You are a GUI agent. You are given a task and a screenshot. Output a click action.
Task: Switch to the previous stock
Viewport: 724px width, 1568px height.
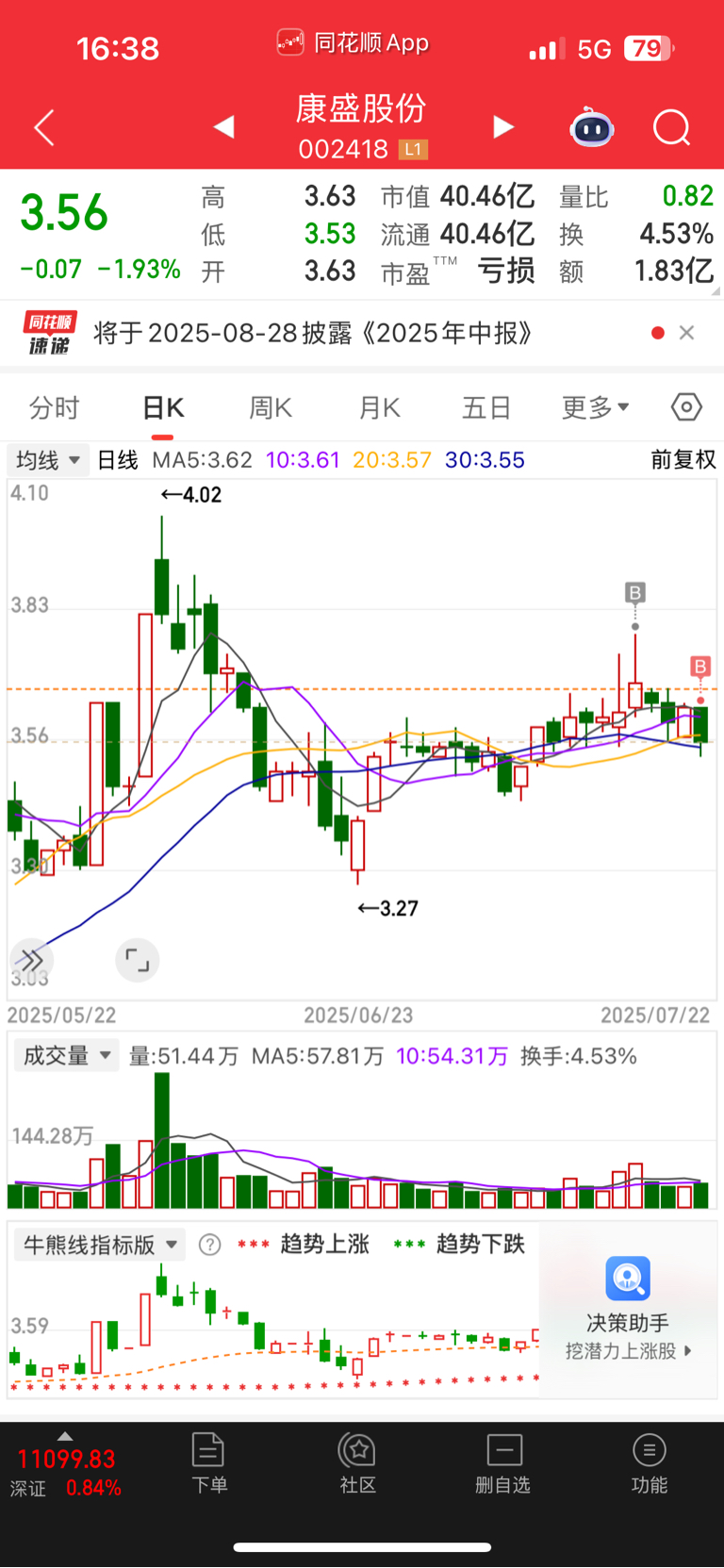pyautogui.click(x=223, y=126)
